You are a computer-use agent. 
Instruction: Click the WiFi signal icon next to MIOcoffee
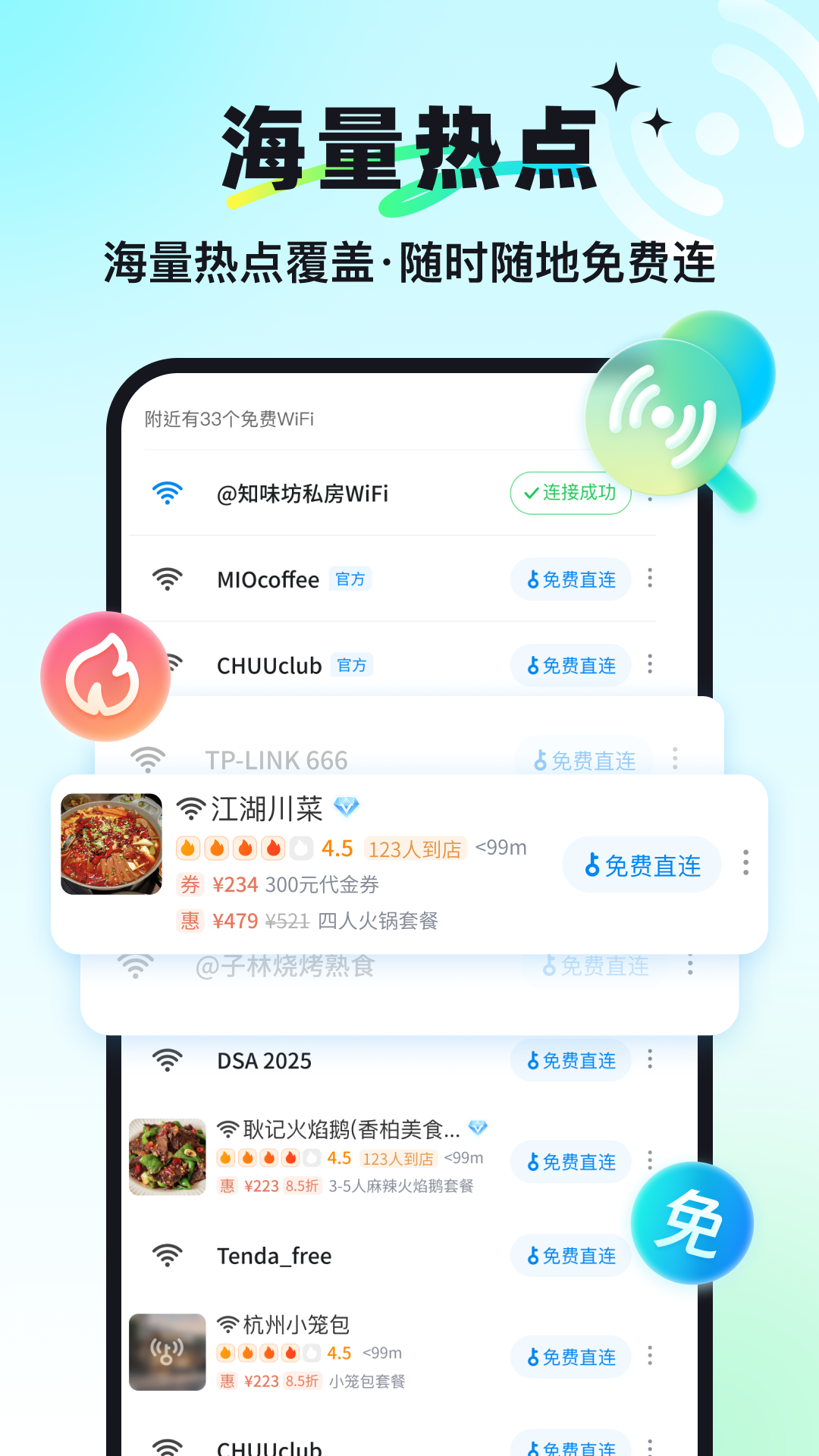[x=167, y=579]
